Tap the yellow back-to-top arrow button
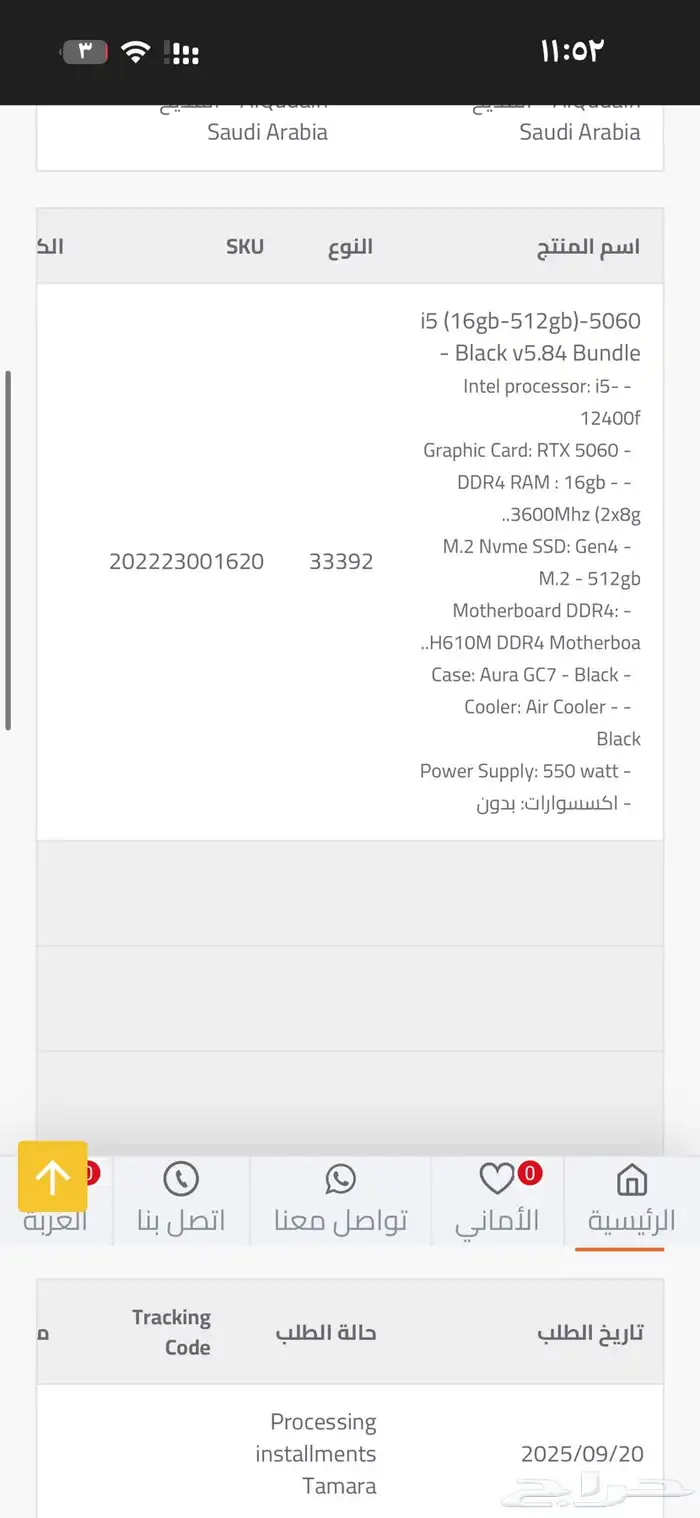 point(52,1177)
